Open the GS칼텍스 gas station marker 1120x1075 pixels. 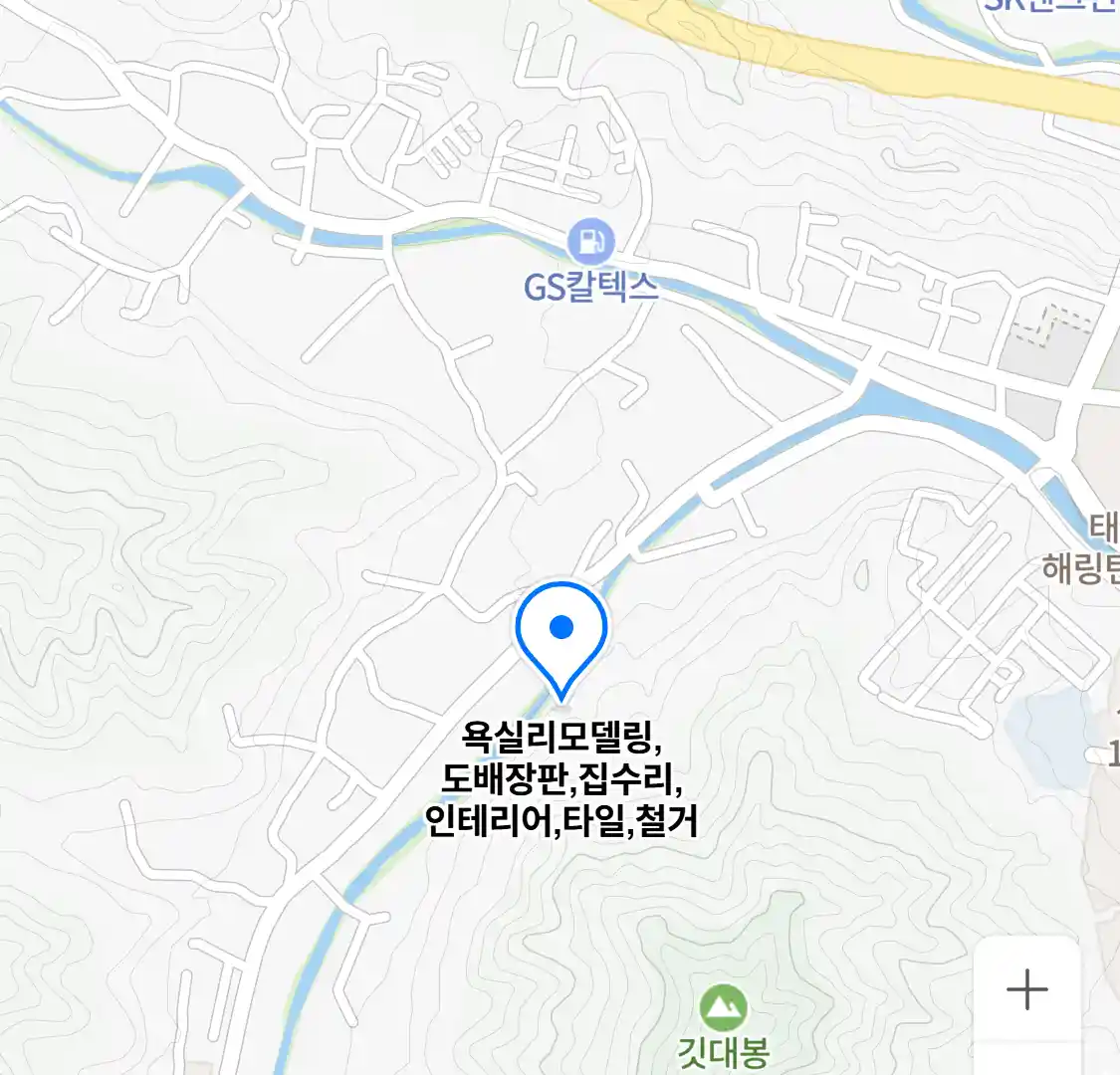click(x=590, y=241)
